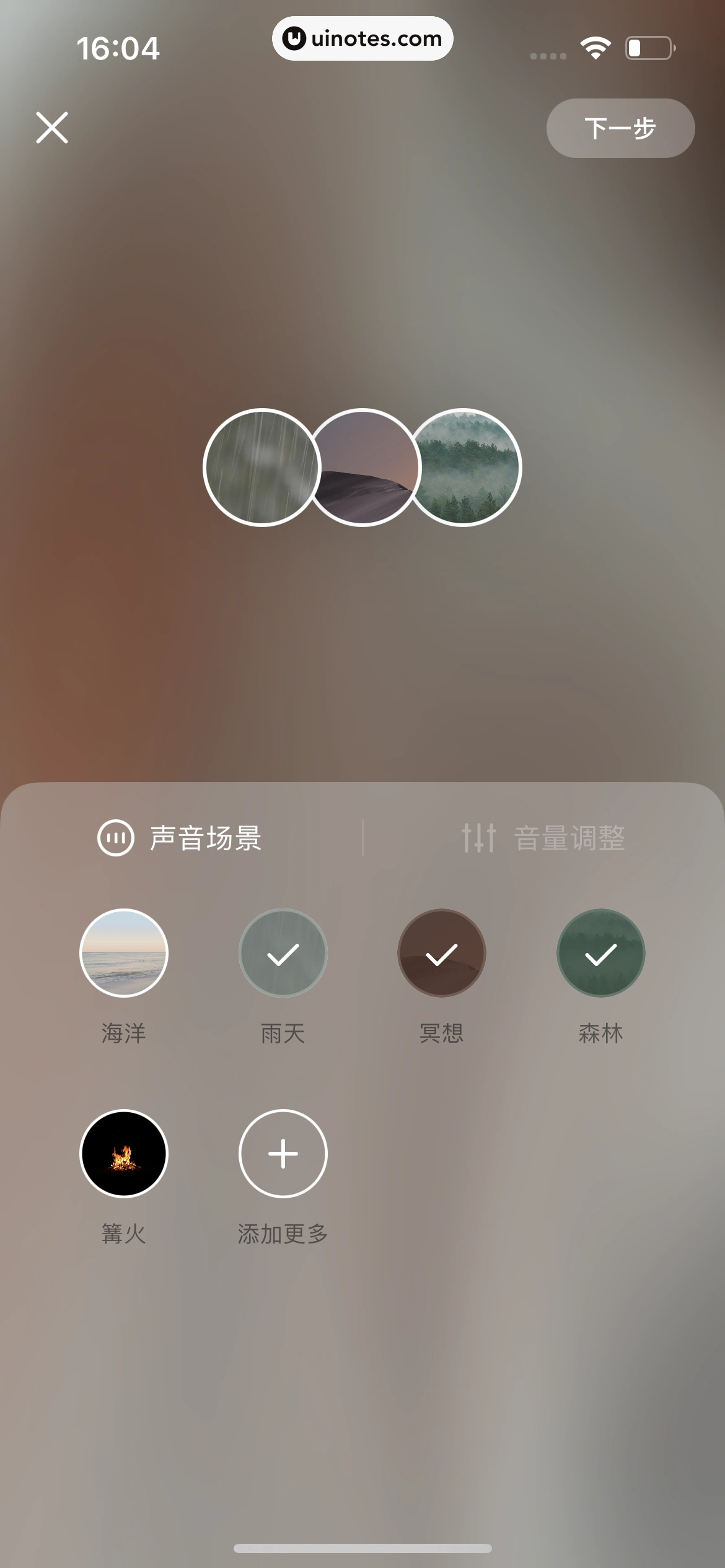Open the 添加更多 panel to add sounds
This screenshot has width=725, height=1568.
[x=283, y=1154]
